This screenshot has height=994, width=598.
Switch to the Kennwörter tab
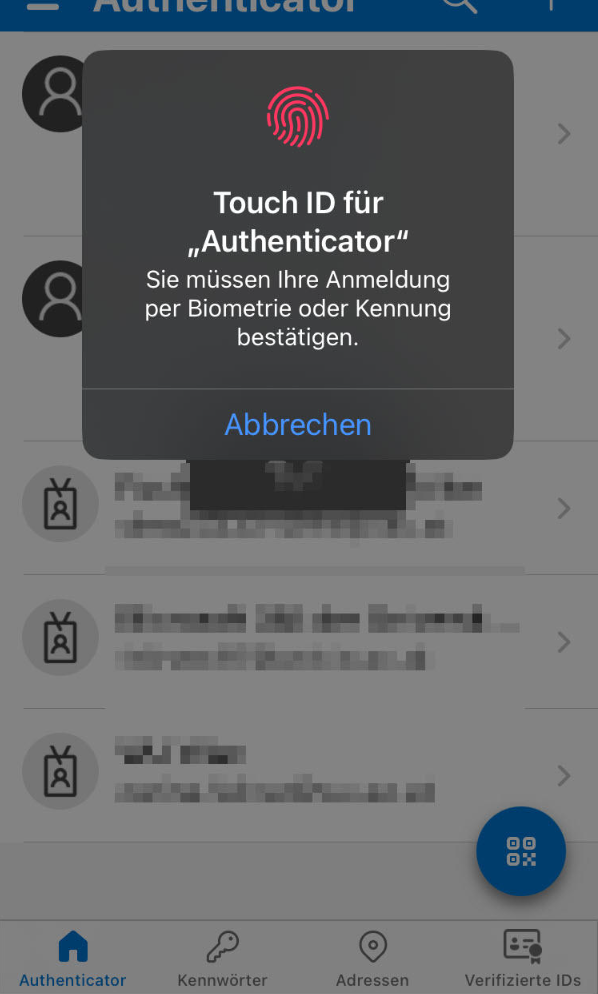tap(223, 958)
